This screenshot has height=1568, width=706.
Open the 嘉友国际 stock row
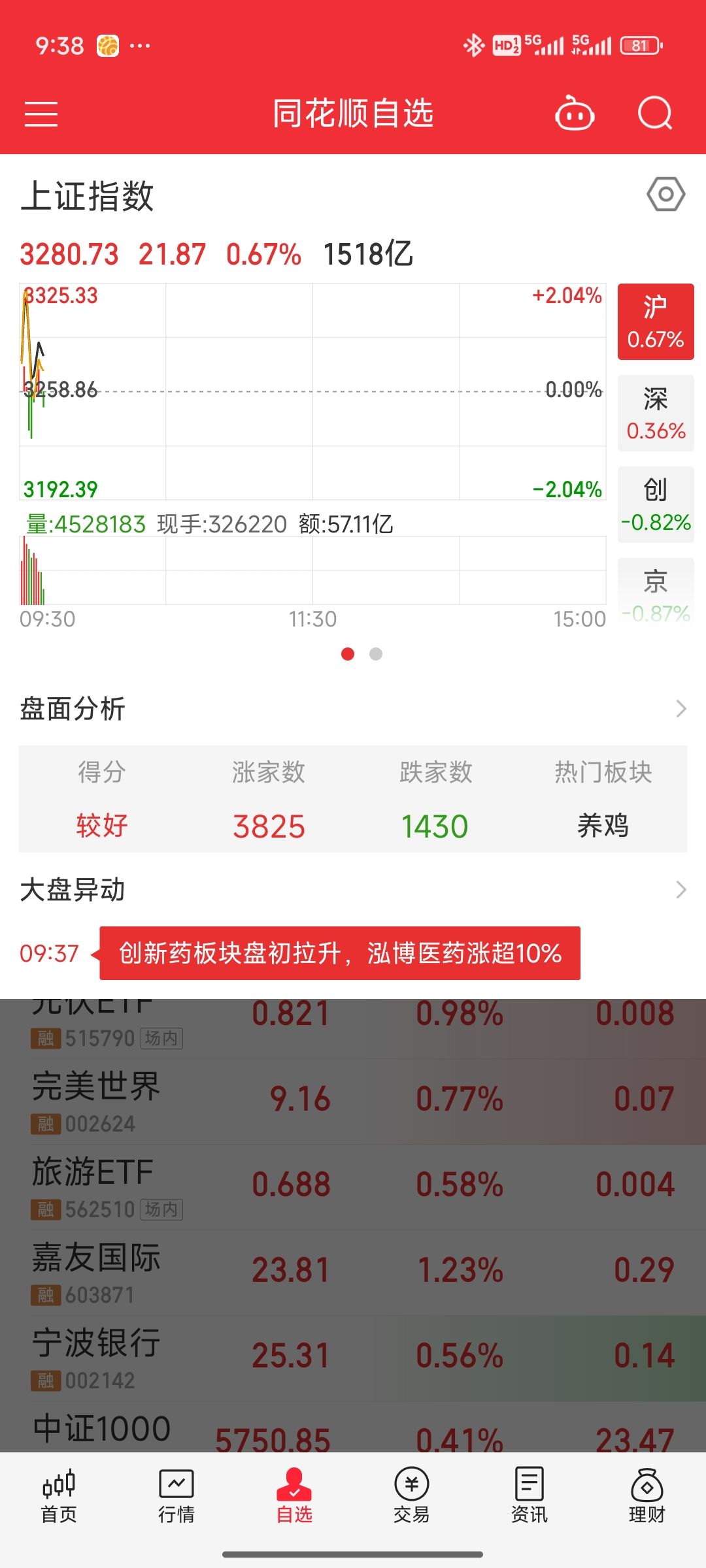353,1272
